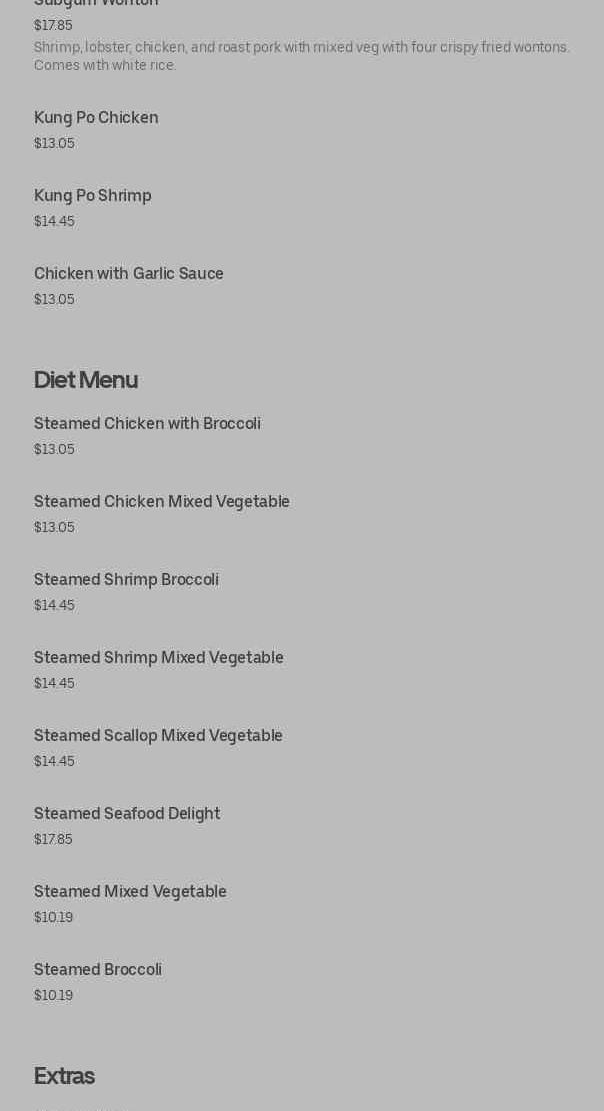Select the Steamed Mixed Vegetable dish
The width and height of the screenshot is (604, 1111).
click(130, 892)
